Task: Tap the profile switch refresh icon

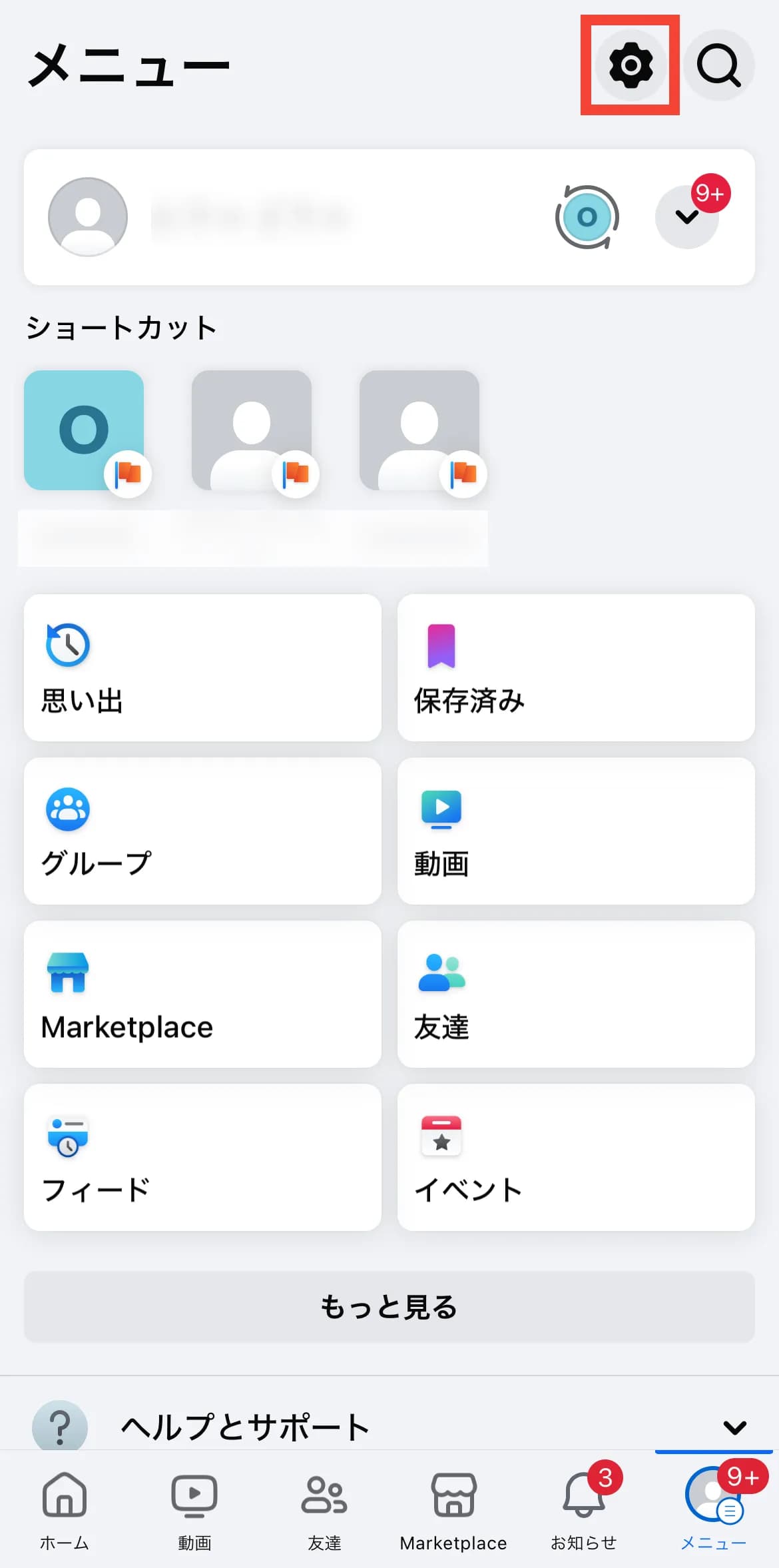Action: [x=586, y=217]
